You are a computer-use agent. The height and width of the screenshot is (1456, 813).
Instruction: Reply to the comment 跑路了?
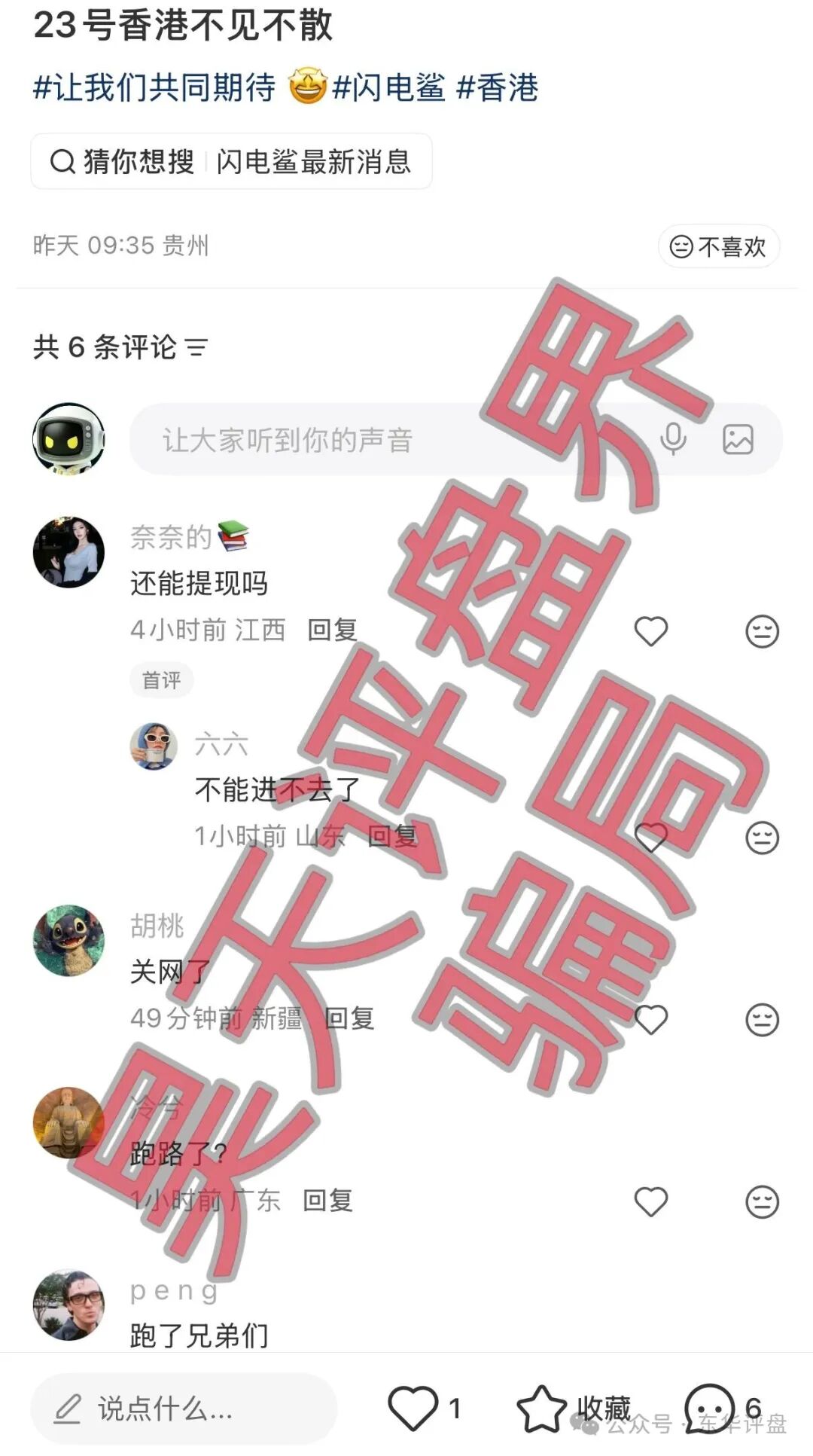tap(327, 1200)
